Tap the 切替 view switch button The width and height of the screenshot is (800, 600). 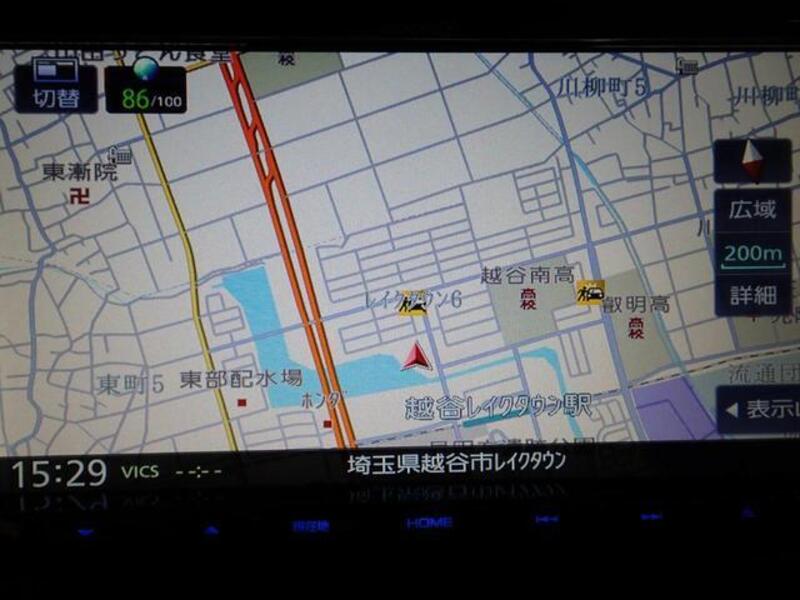click(x=55, y=87)
